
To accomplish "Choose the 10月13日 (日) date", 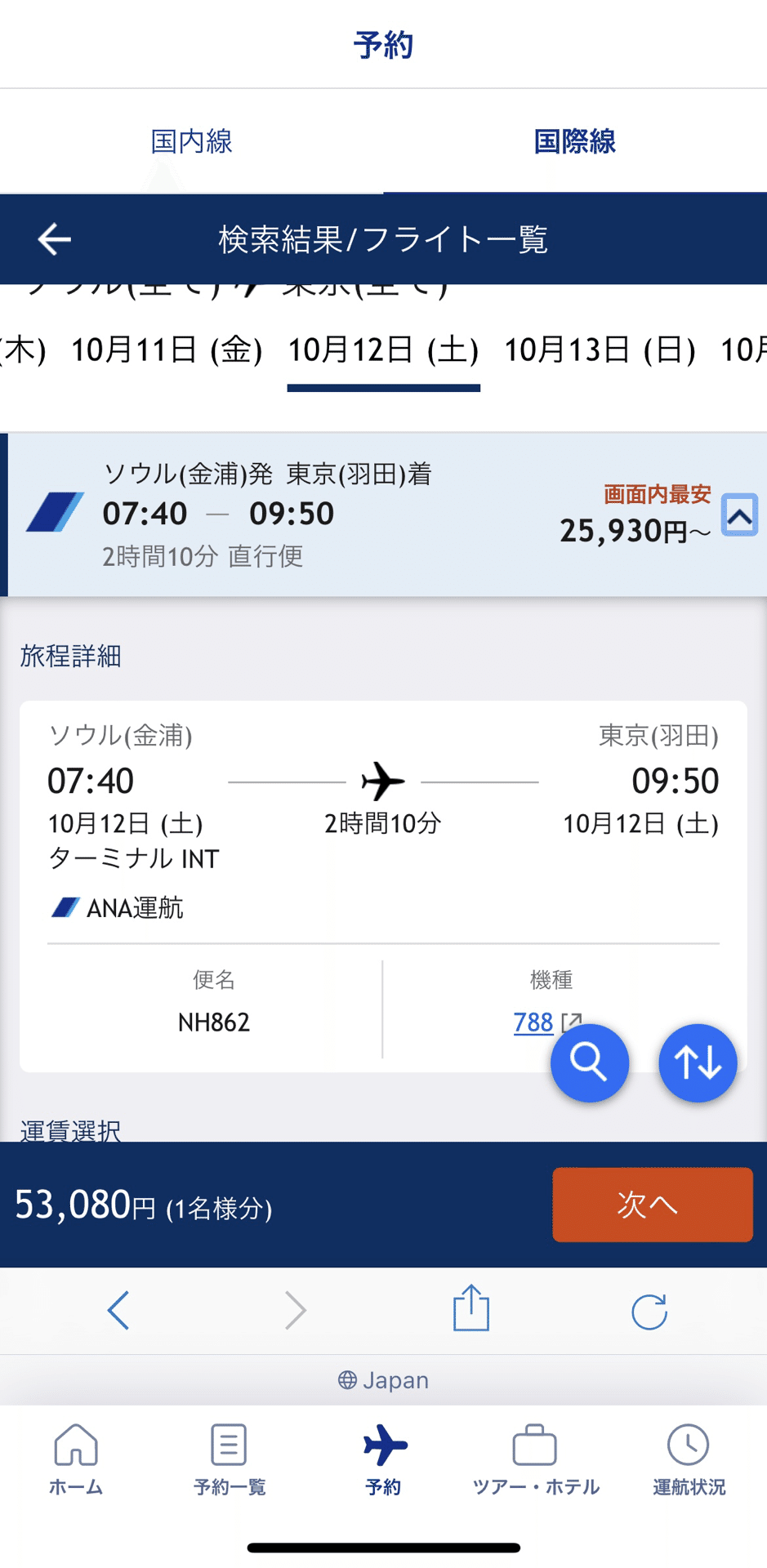I will click(600, 350).
